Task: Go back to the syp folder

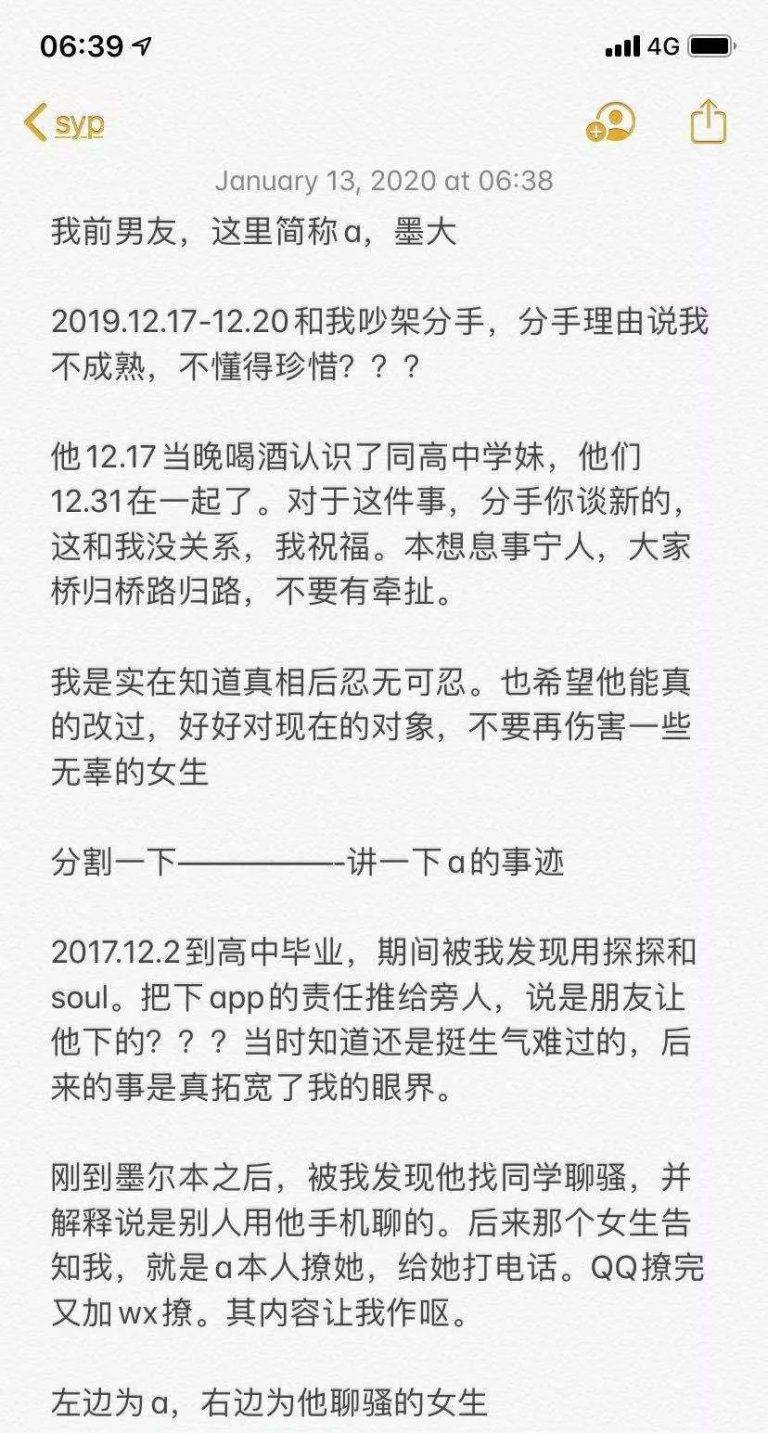Action: click(x=65, y=124)
